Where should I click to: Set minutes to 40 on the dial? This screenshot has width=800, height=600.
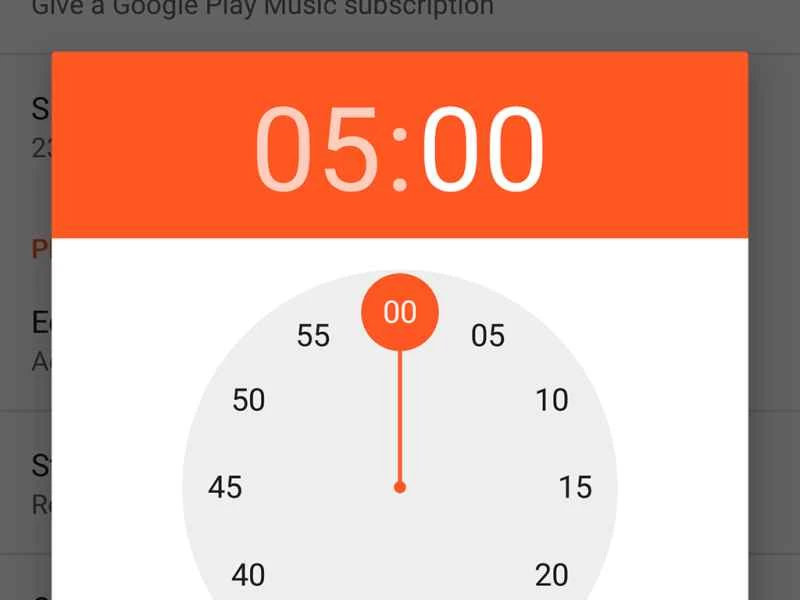(x=248, y=574)
